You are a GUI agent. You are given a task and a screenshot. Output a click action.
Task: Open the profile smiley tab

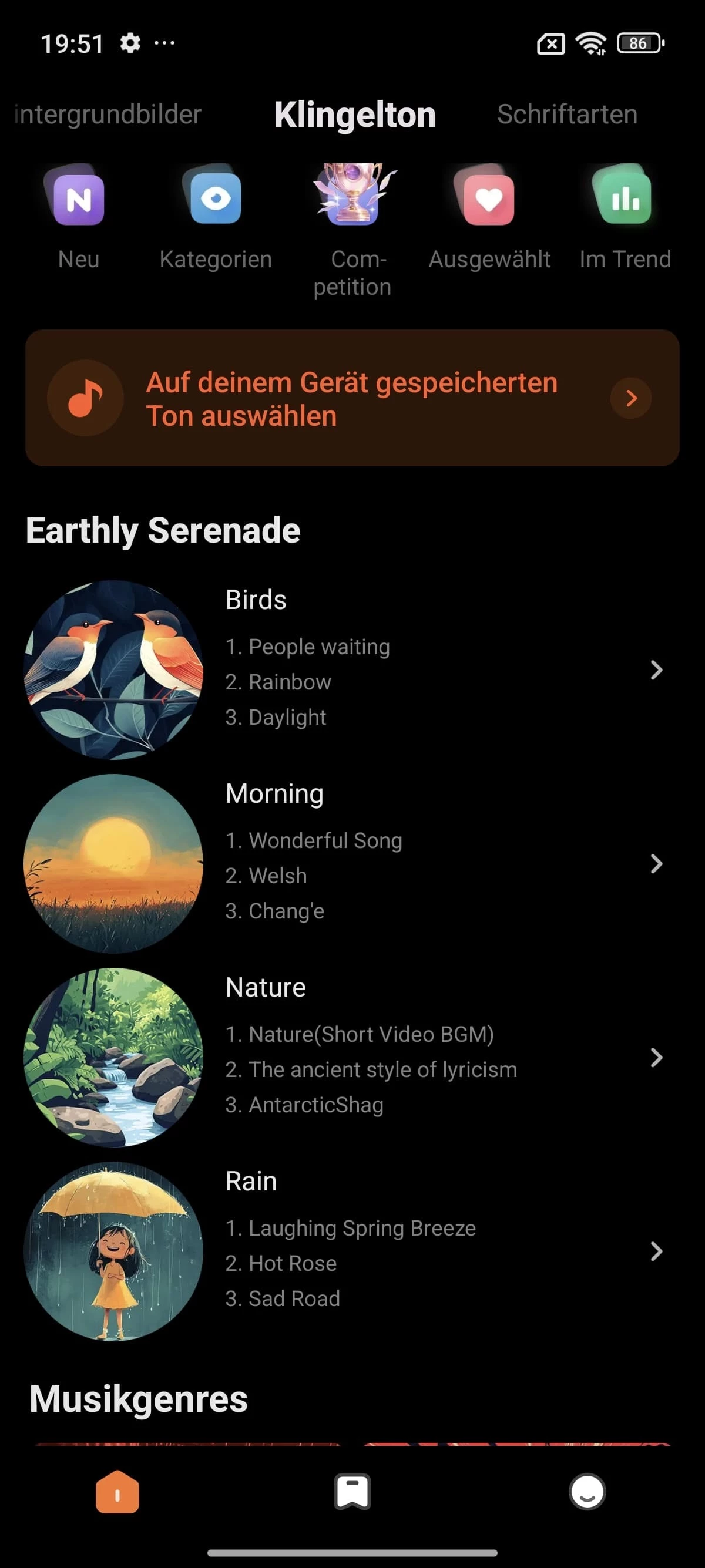(587, 1492)
